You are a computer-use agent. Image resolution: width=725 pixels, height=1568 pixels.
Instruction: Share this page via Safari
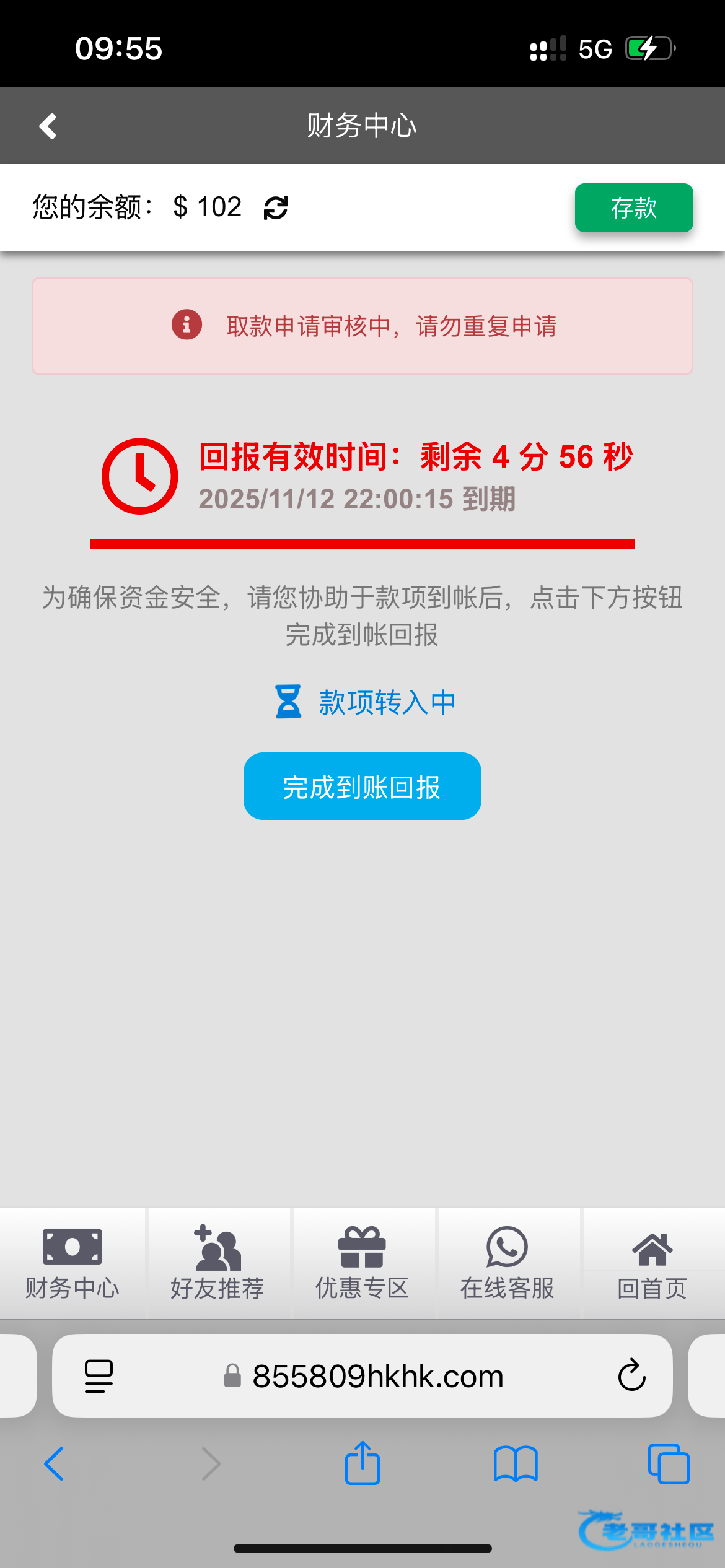pos(362,1463)
